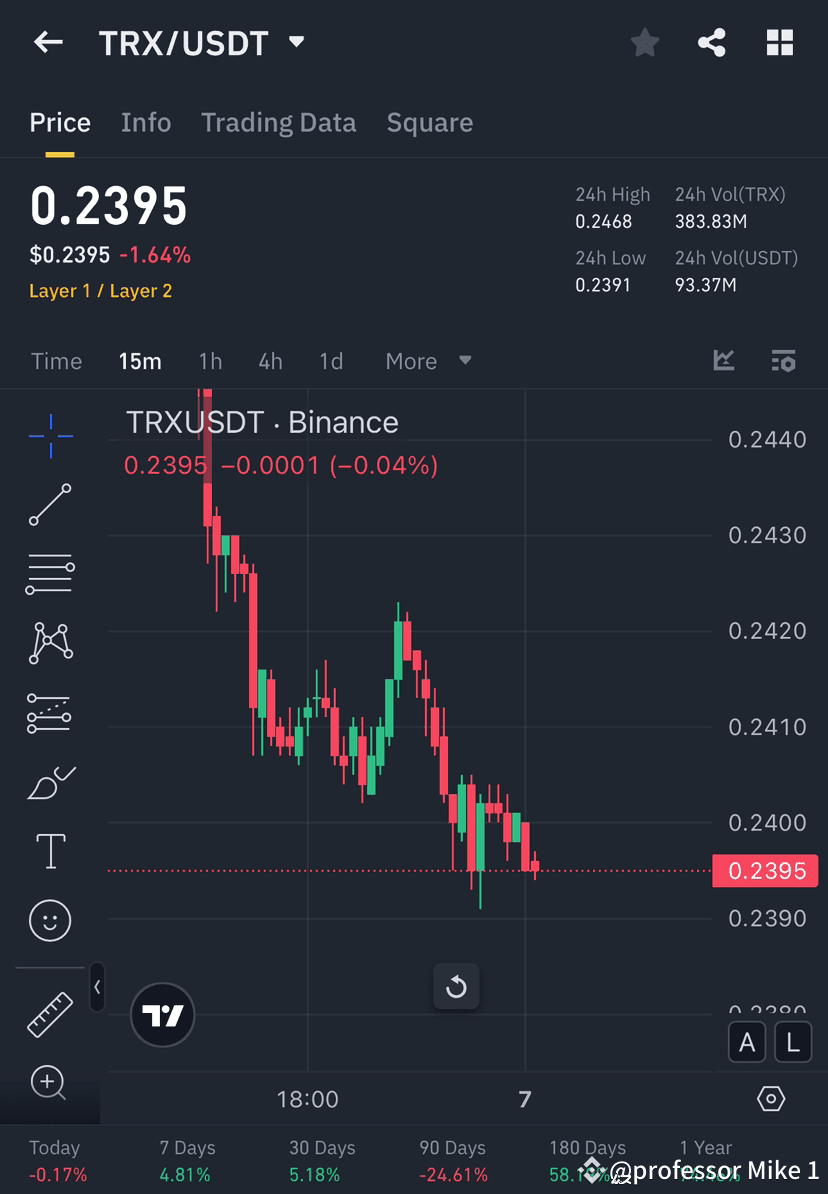Image resolution: width=828 pixels, height=1194 pixels.
Task: Select the crosshair cursor tool
Action: 50,435
